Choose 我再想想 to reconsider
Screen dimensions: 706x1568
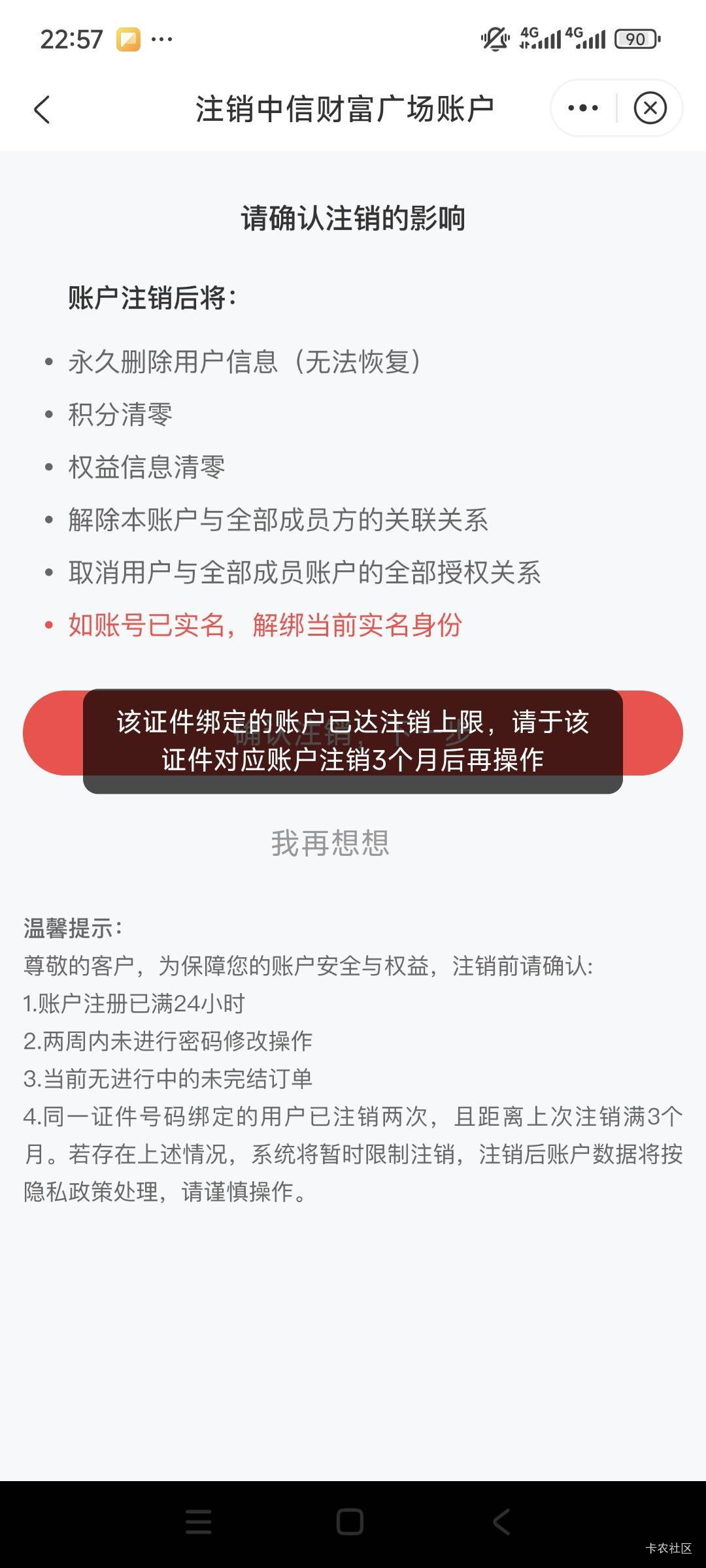pyautogui.click(x=330, y=843)
